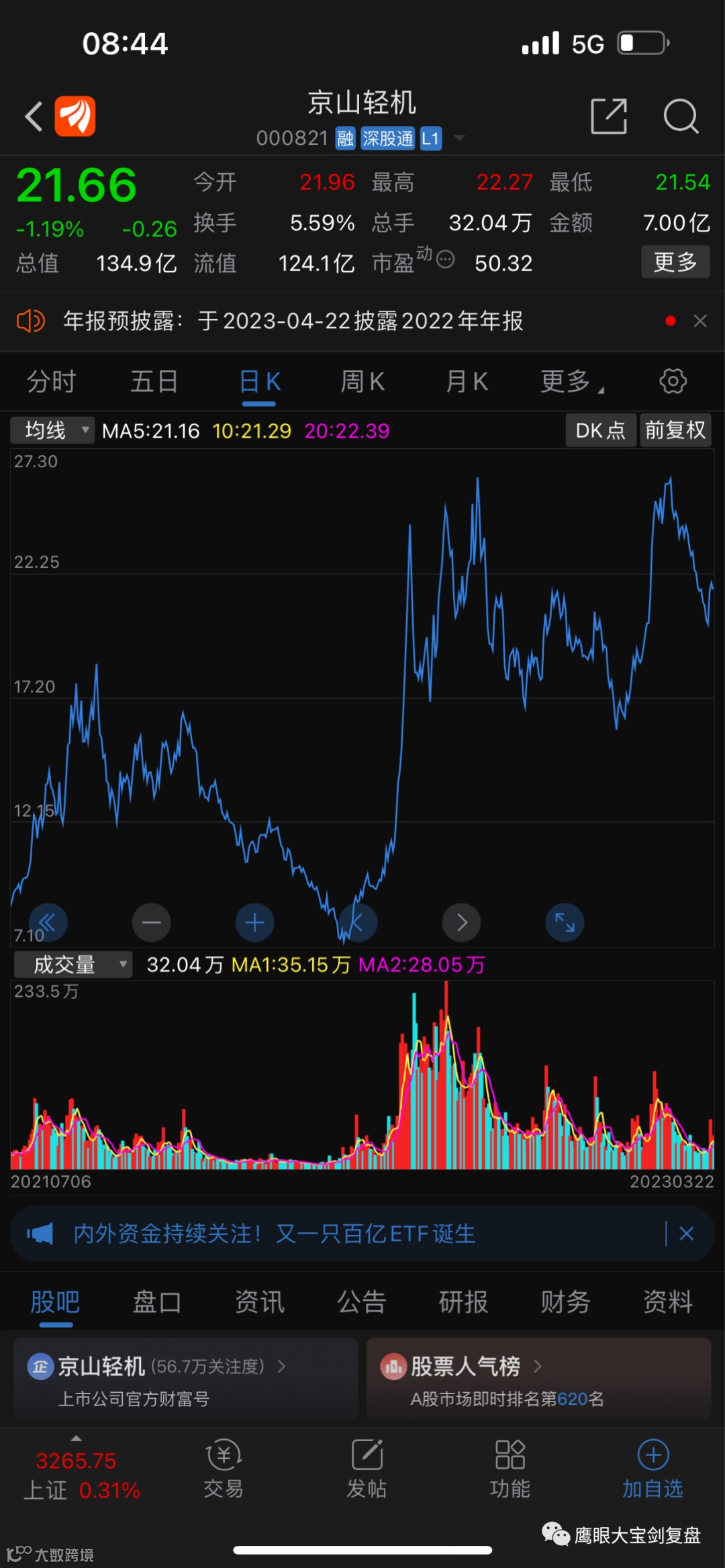Close the 百亿ETF promotional banner
725x1568 pixels.
tap(686, 1233)
